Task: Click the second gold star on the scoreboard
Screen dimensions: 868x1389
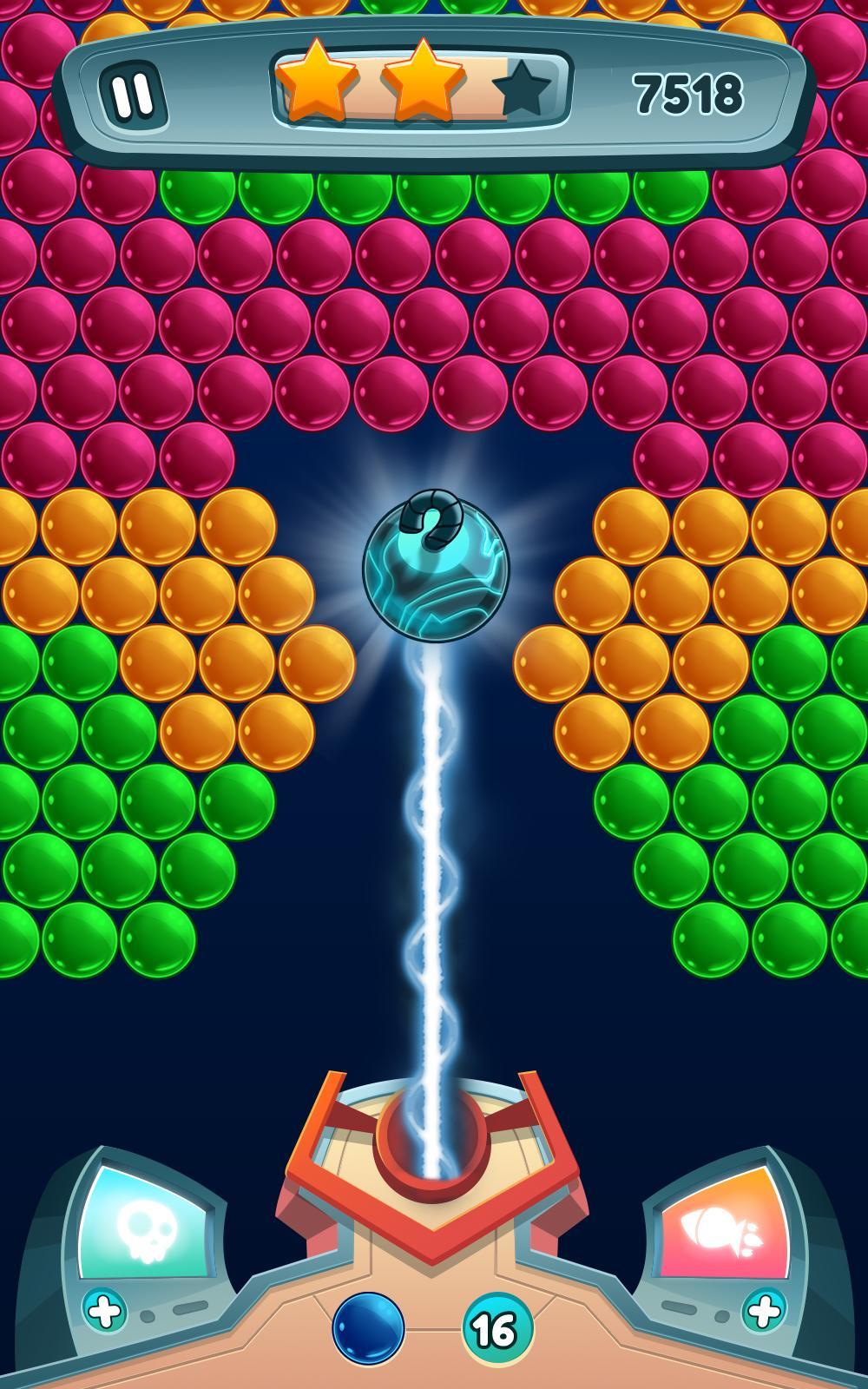Action: 423,81
